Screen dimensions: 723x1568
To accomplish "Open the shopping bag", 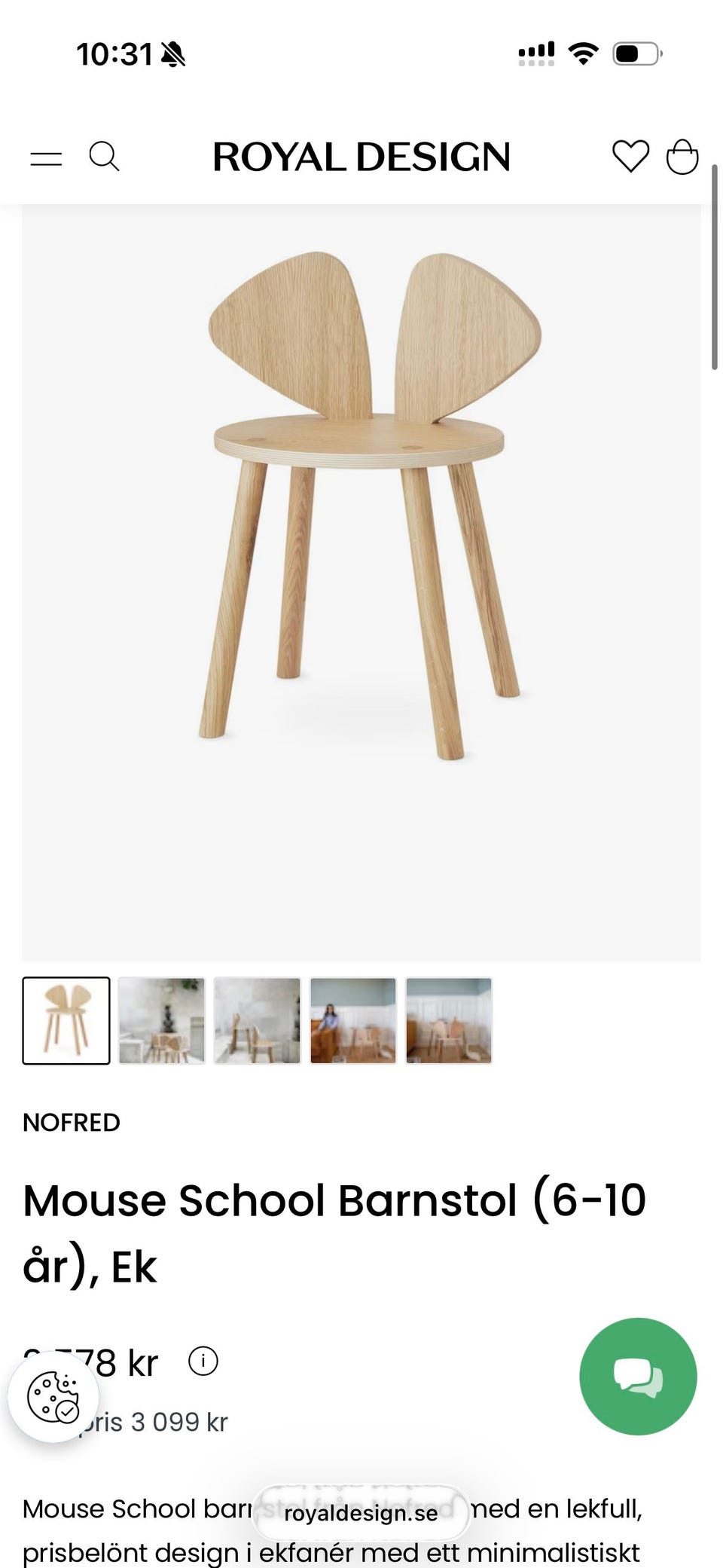I will click(x=684, y=157).
